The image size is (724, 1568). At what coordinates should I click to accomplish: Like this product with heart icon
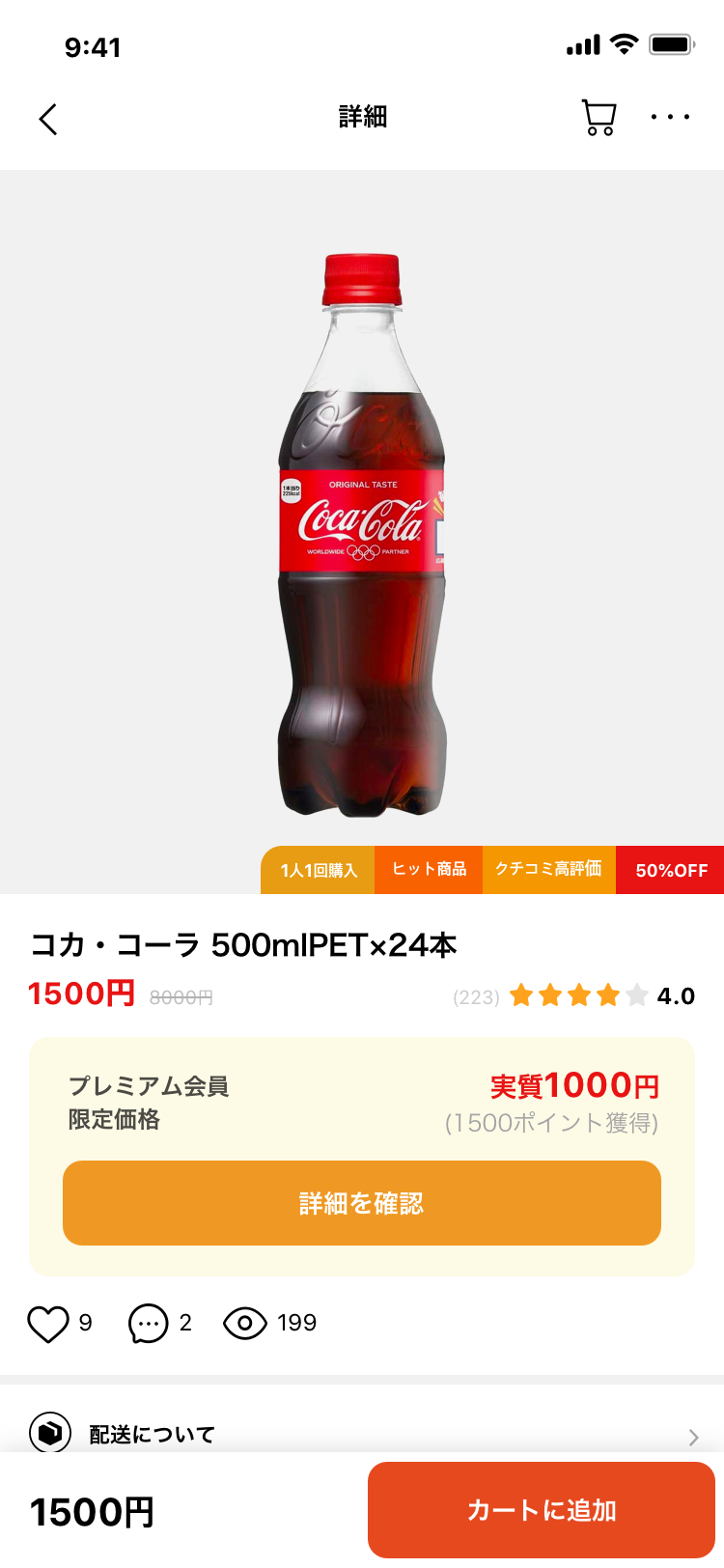click(x=47, y=1324)
